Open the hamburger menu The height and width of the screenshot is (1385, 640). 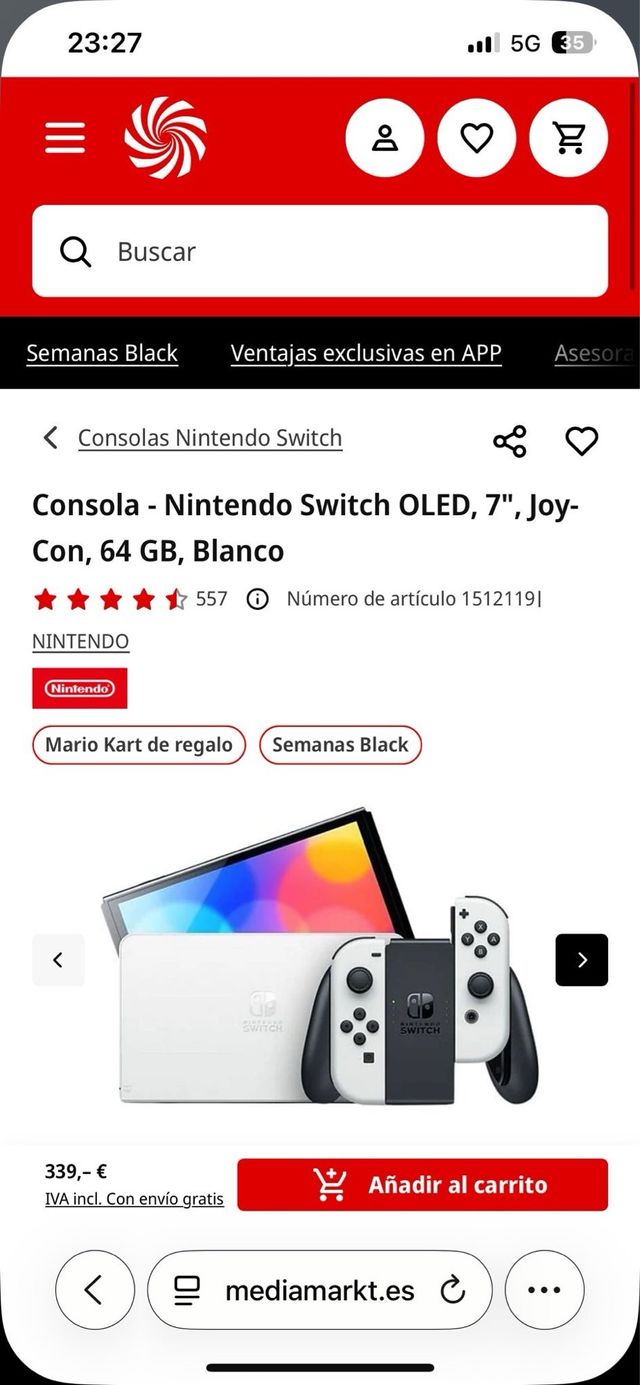(x=65, y=138)
